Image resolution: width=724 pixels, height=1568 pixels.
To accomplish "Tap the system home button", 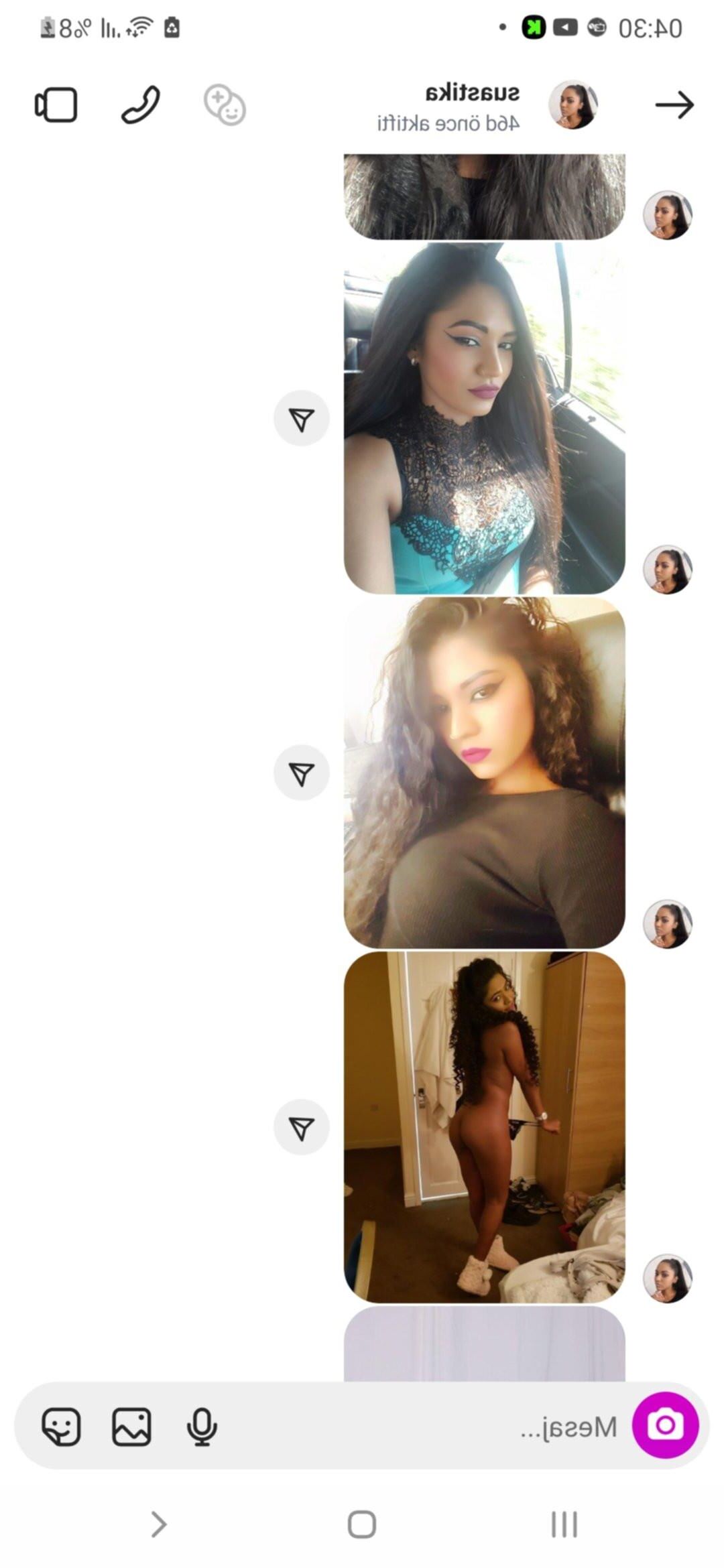I will [362, 1524].
